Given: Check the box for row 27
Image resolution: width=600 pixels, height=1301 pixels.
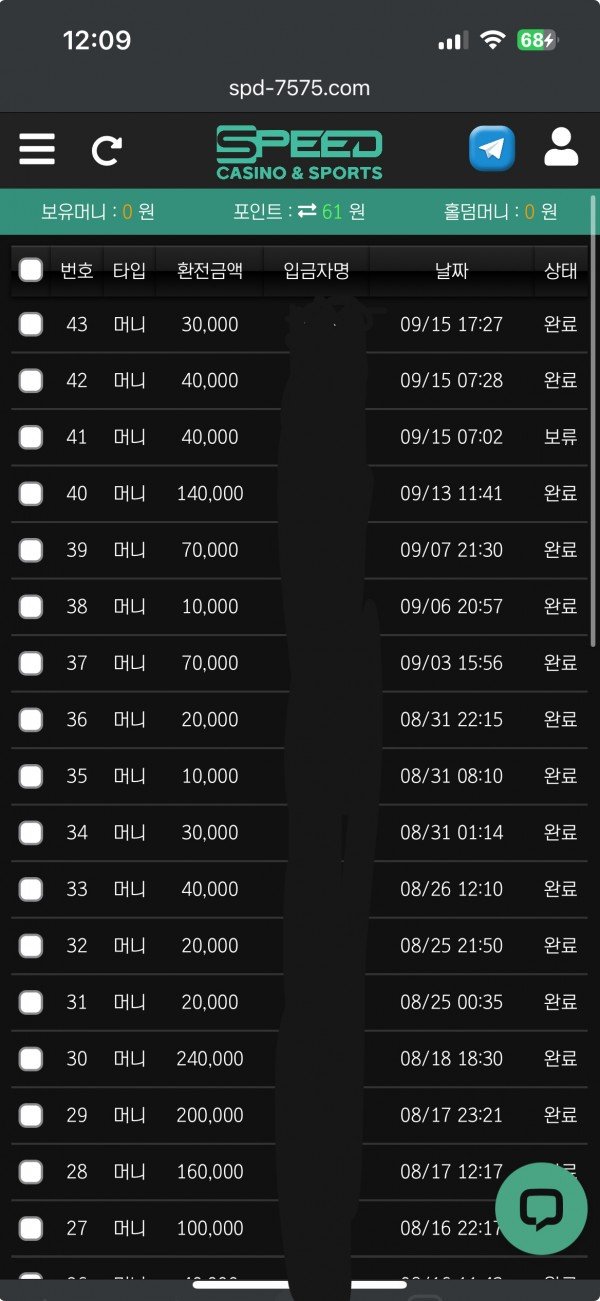Looking at the screenshot, I should [31, 1228].
